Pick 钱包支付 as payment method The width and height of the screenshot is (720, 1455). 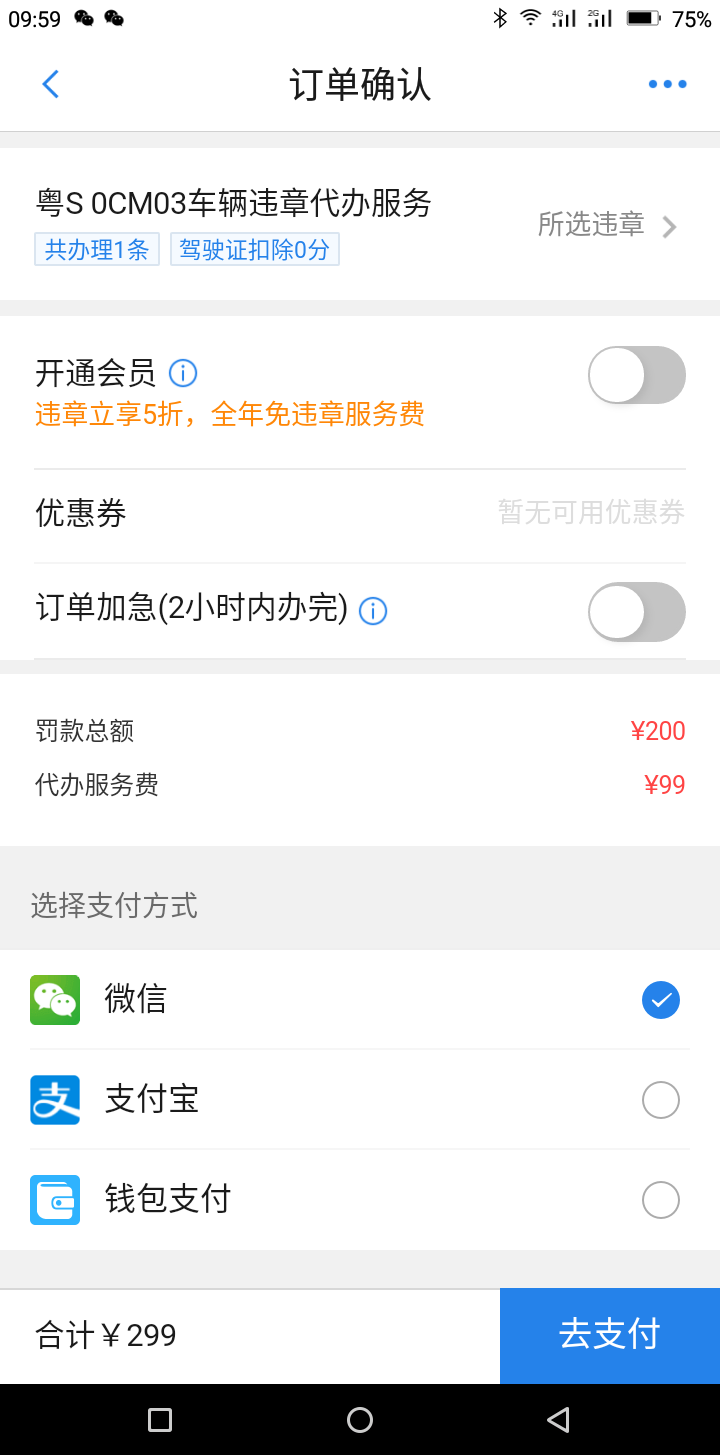(x=360, y=1200)
